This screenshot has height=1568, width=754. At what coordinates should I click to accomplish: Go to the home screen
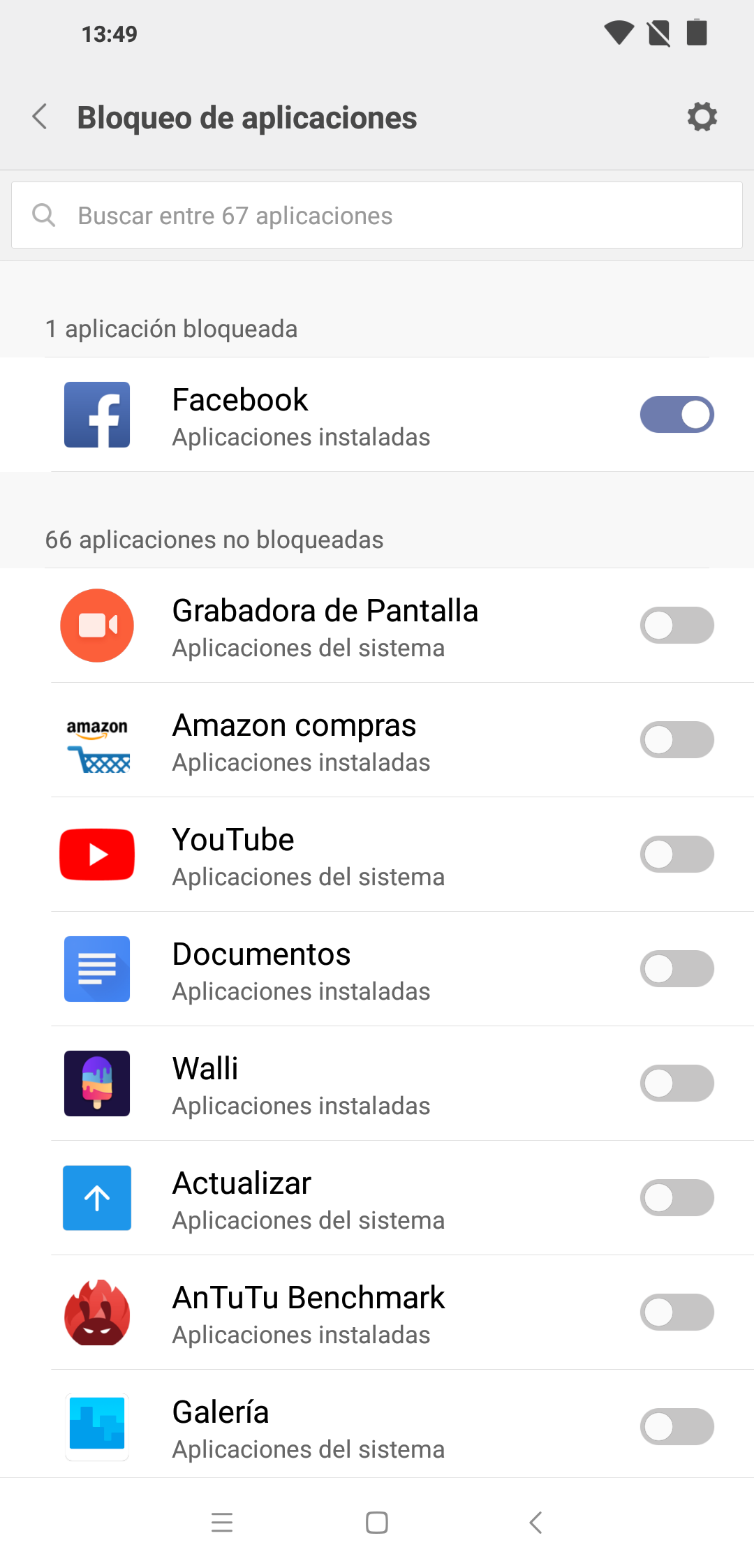377,1523
